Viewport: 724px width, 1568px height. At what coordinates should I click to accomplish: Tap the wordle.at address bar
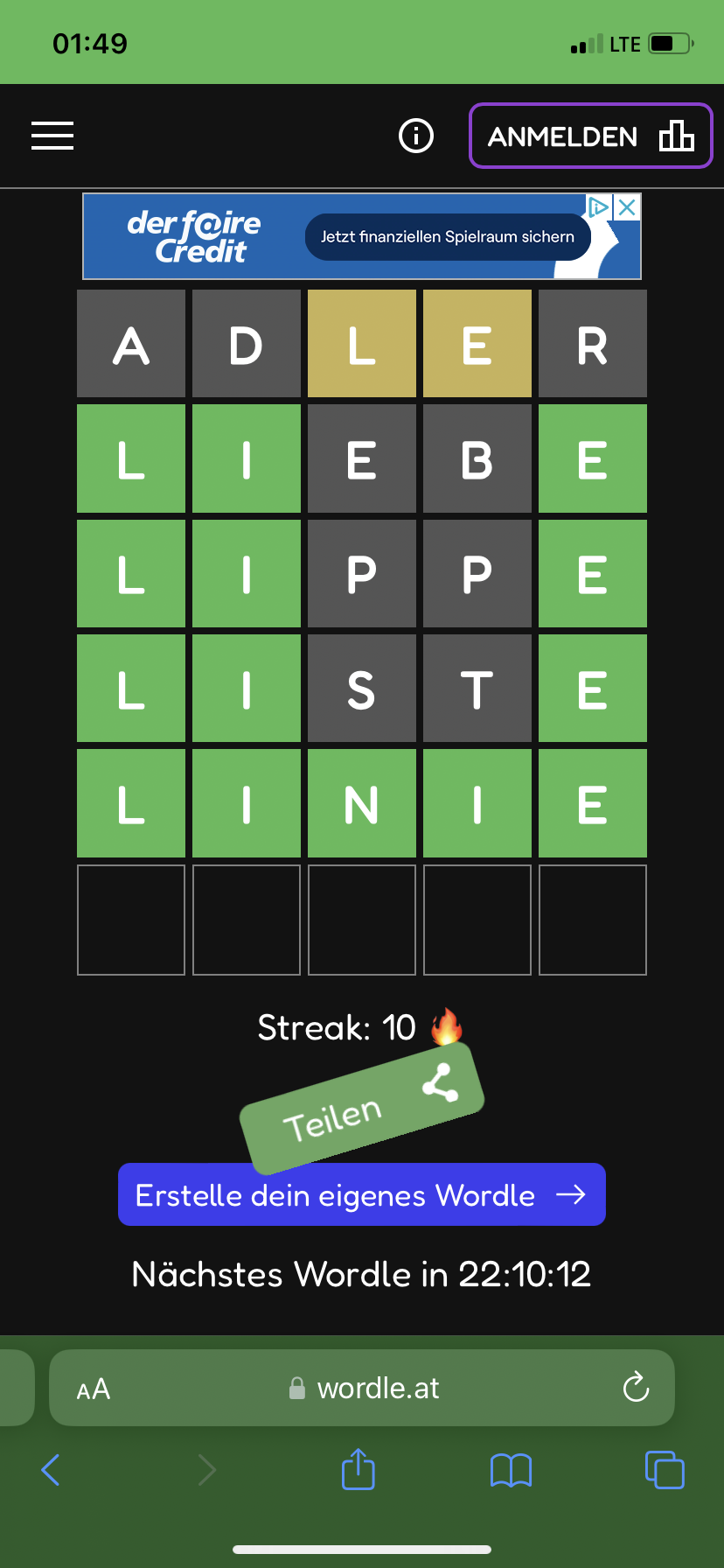(x=362, y=1388)
